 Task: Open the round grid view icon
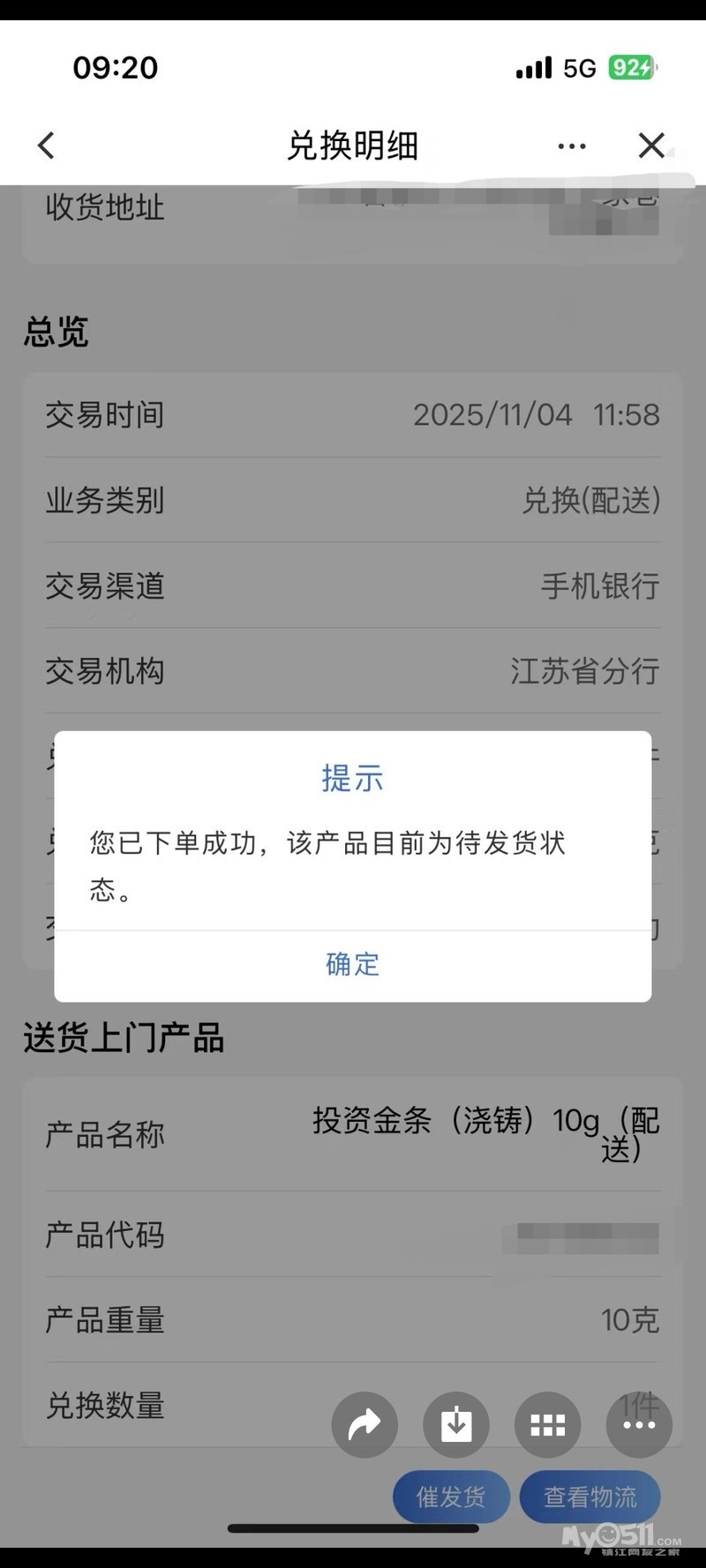tap(547, 1424)
